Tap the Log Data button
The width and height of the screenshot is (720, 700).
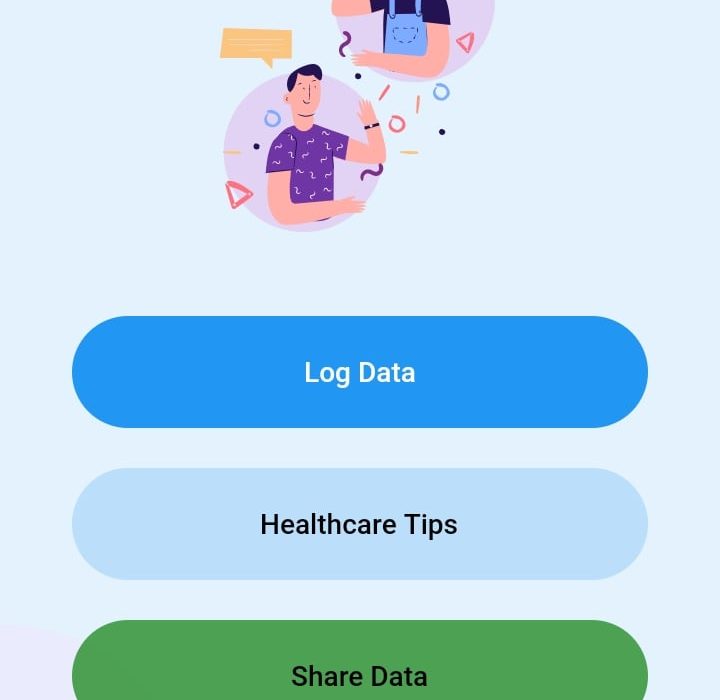360,372
